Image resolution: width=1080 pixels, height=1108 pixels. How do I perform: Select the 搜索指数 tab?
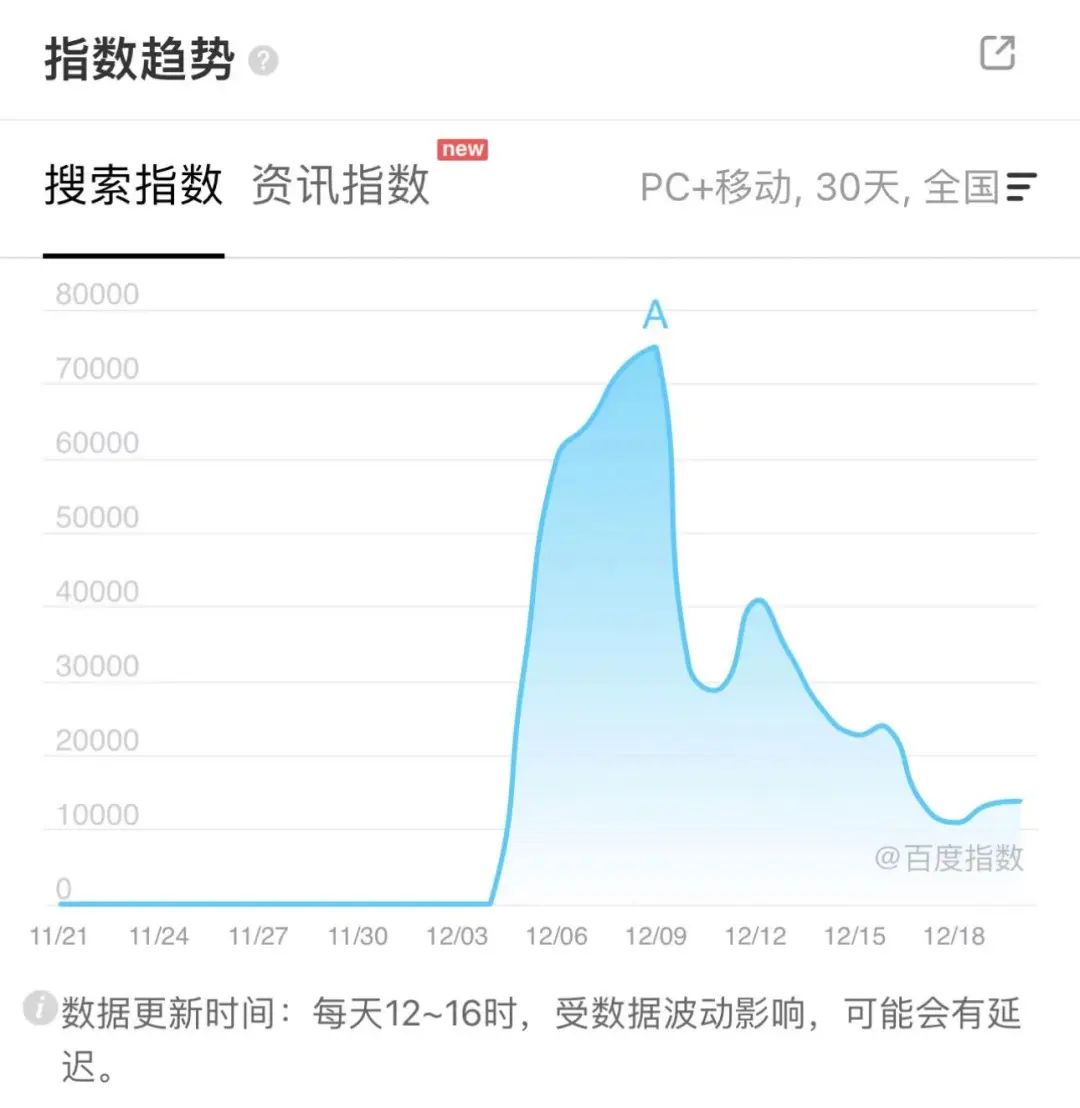coord(133,186)
